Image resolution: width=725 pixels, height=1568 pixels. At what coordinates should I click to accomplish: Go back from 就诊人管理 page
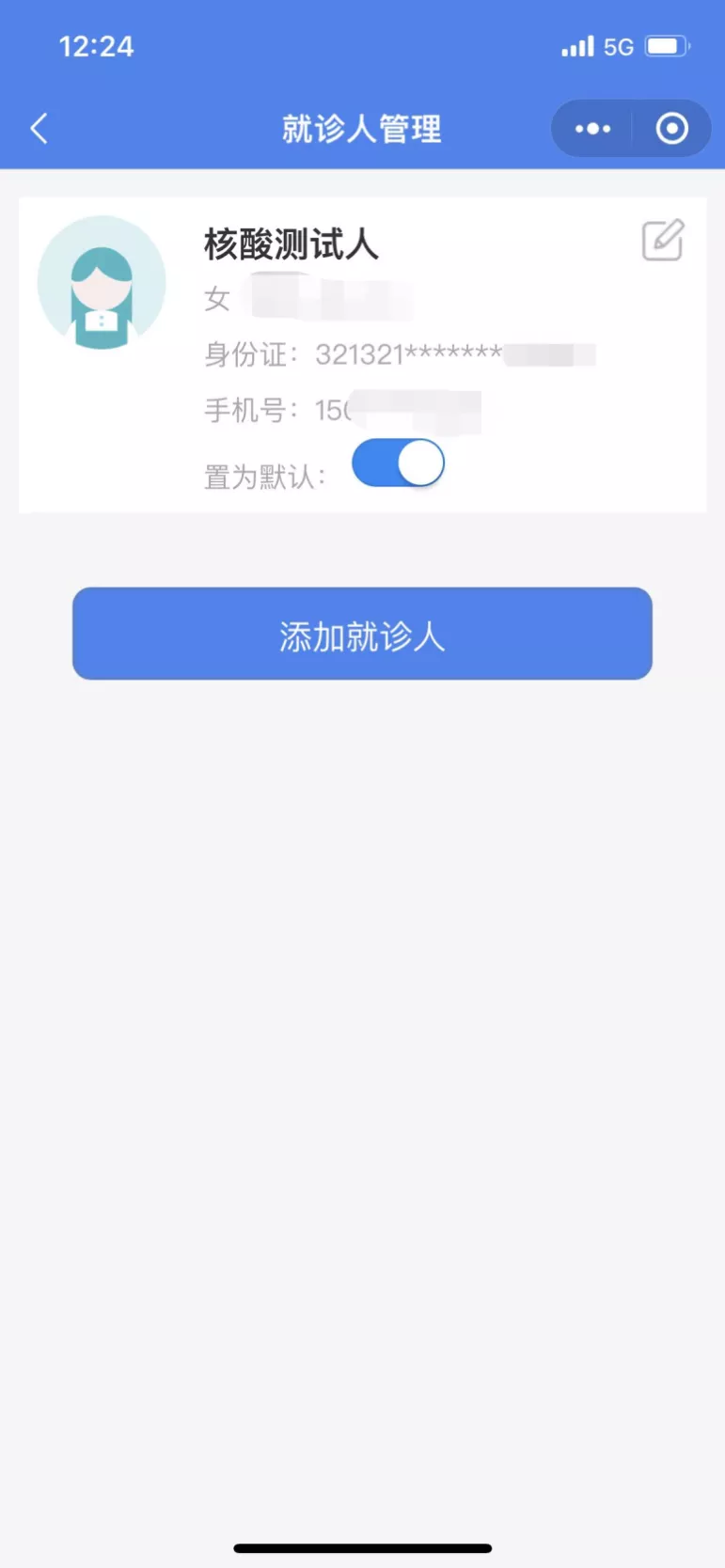[39, 129]
